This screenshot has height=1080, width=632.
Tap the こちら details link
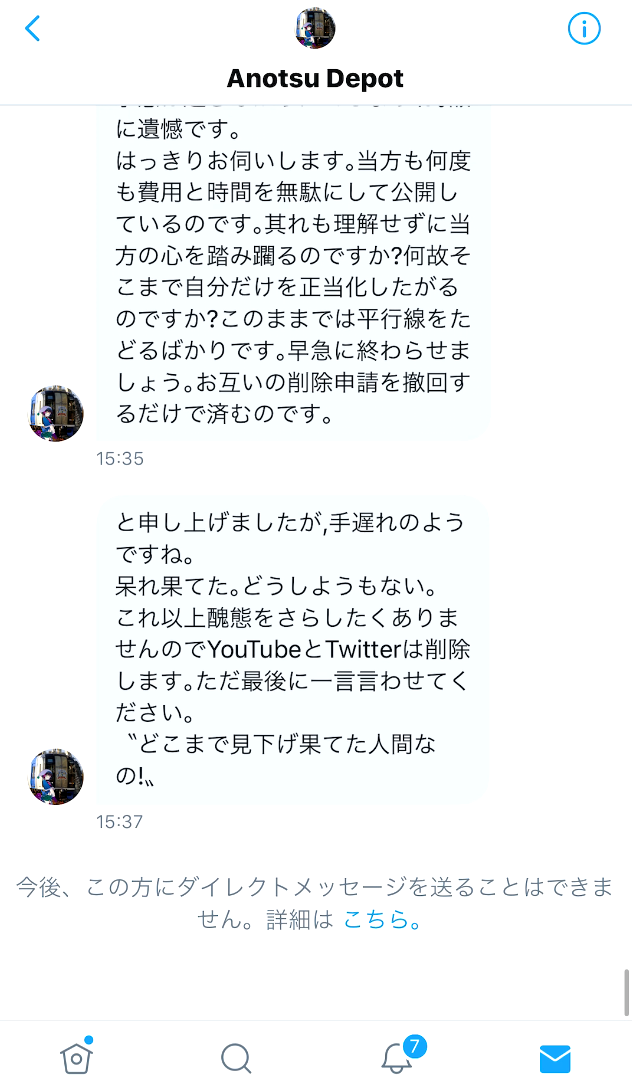382,920
